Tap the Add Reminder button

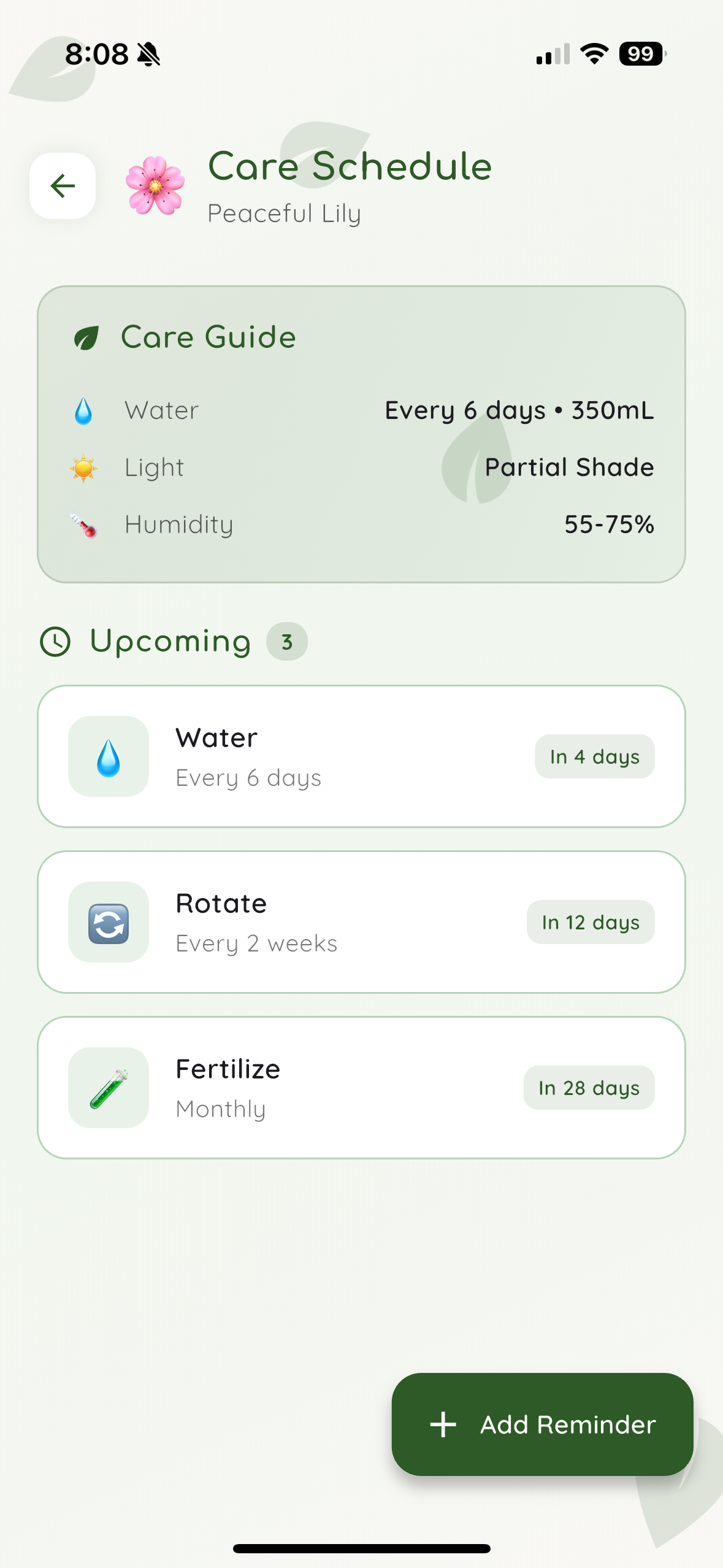click(541, 1424)
